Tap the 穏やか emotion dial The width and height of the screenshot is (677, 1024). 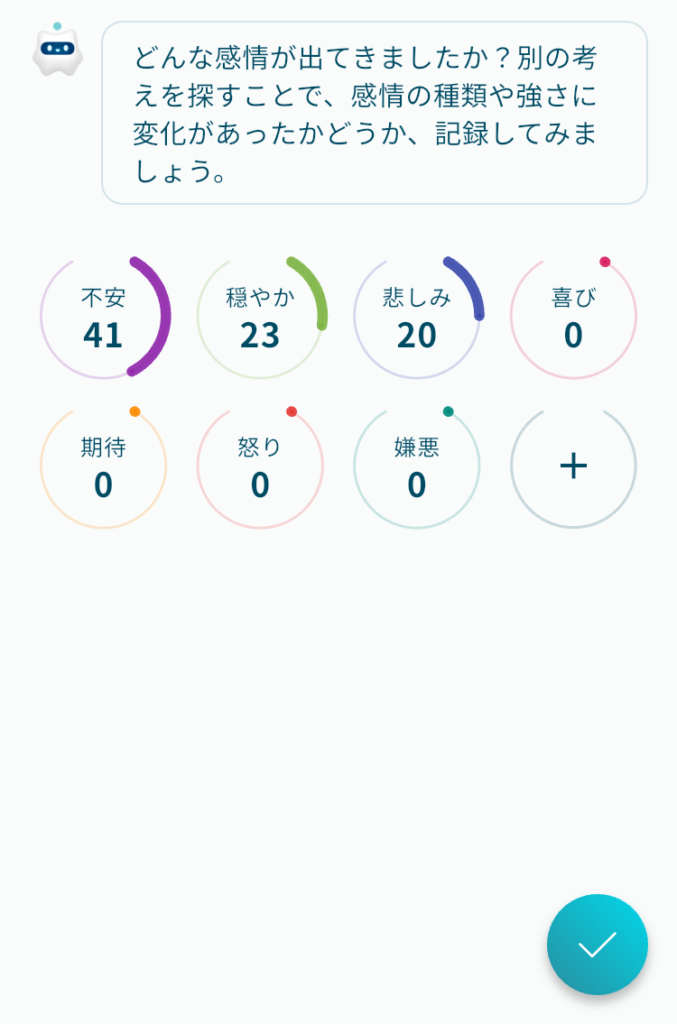pos(260,317)
